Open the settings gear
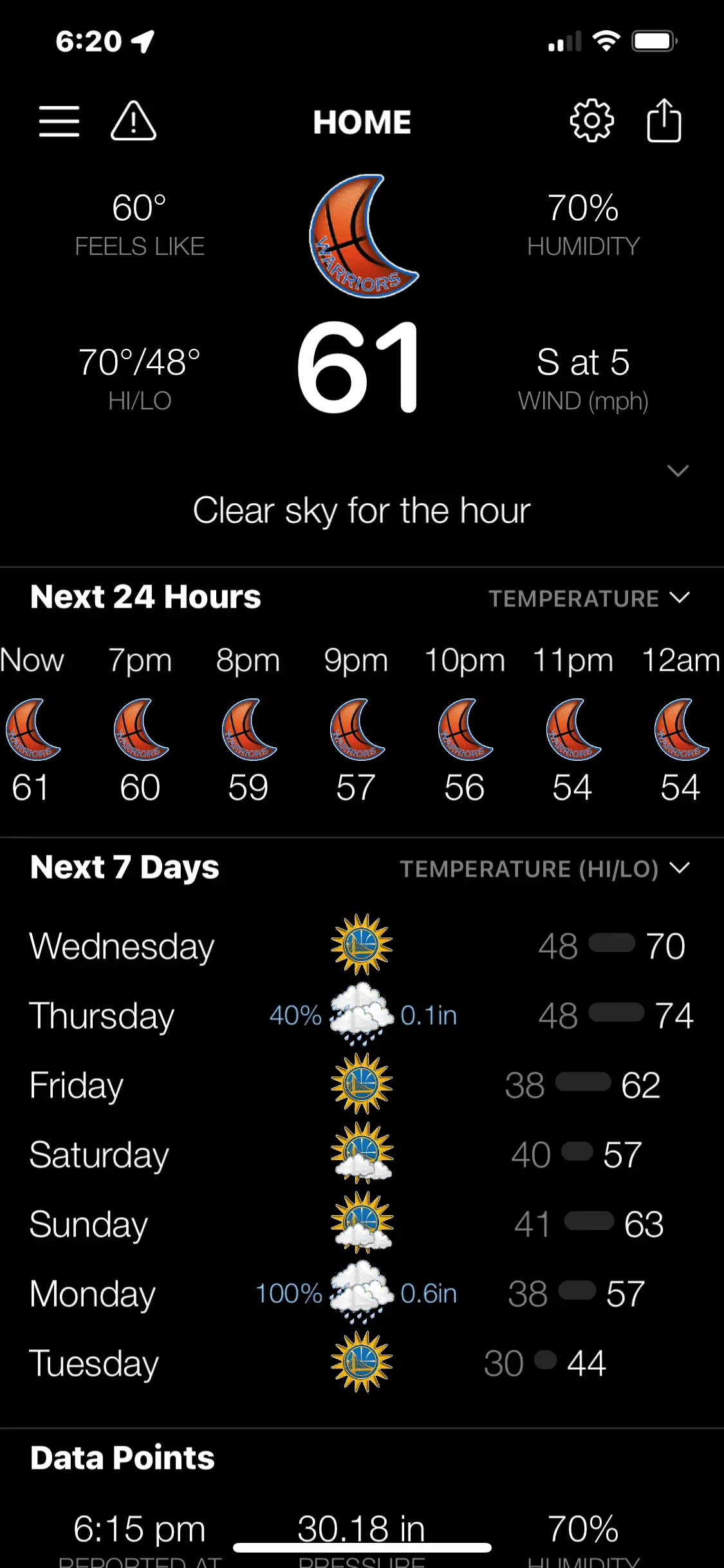724x1568 pixels. click(x=591, y=121)
